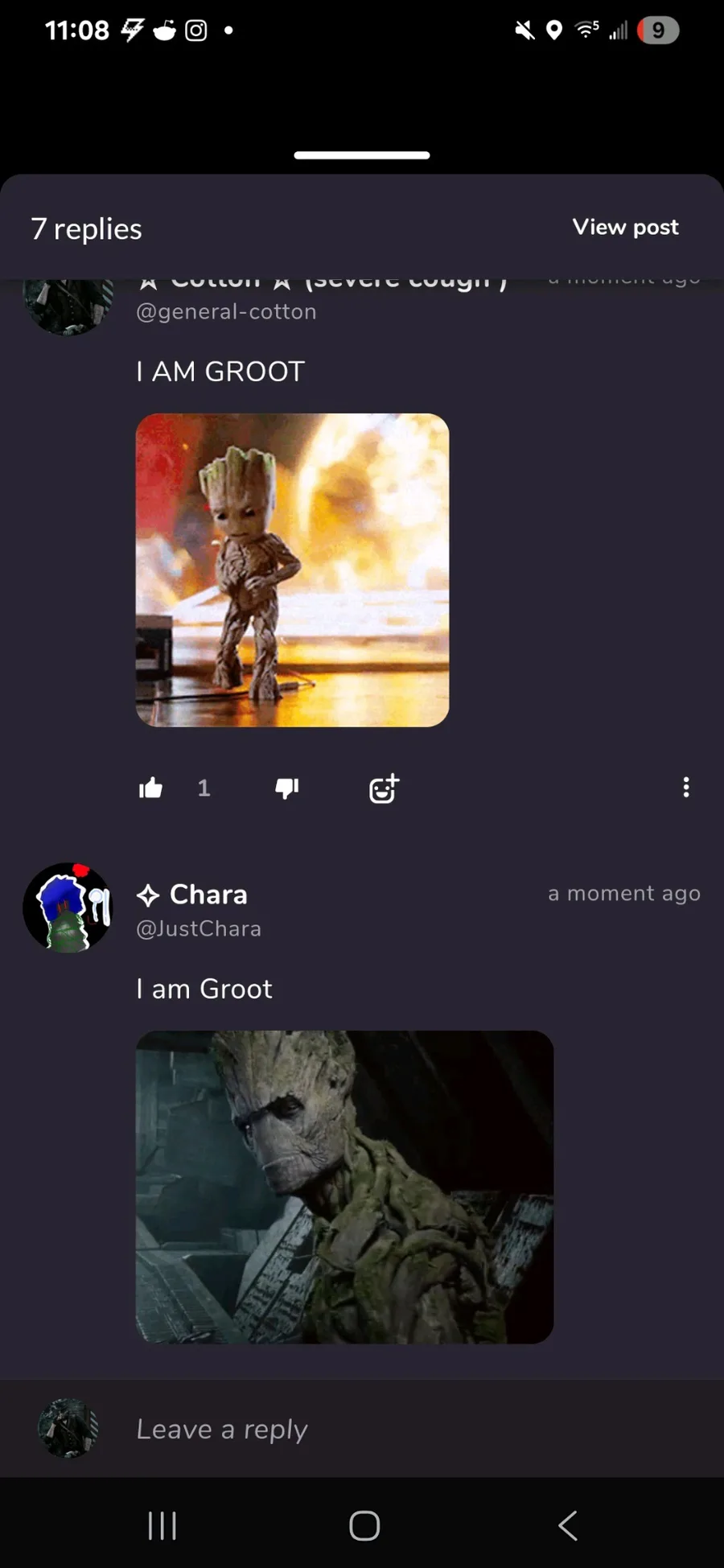The image size is (724, 1568).
Task: Dislike general-cotton's I AM GROOT reply
Action: 287,788
